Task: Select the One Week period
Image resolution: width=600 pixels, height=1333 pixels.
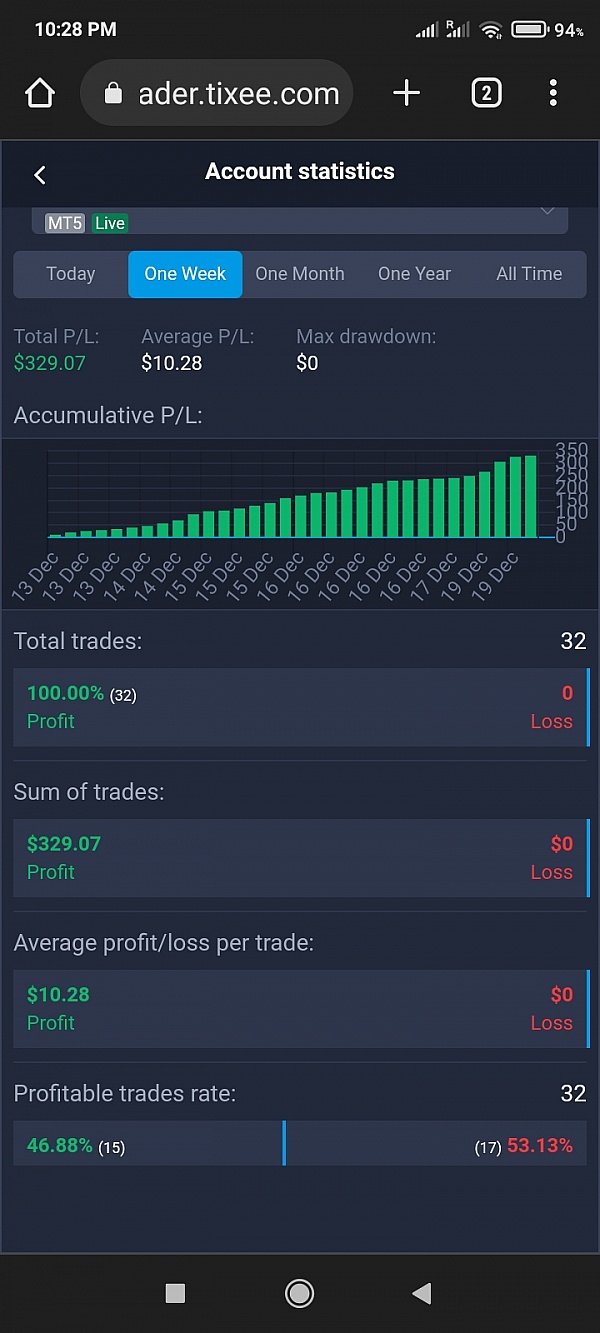Action: coord(185,274)
